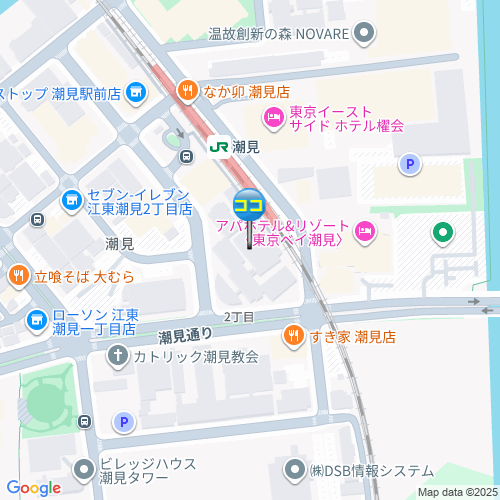The width and height of the screenshot is (500, 500).
Task: Tap the ココ location marker
Action: coord(249,205)
